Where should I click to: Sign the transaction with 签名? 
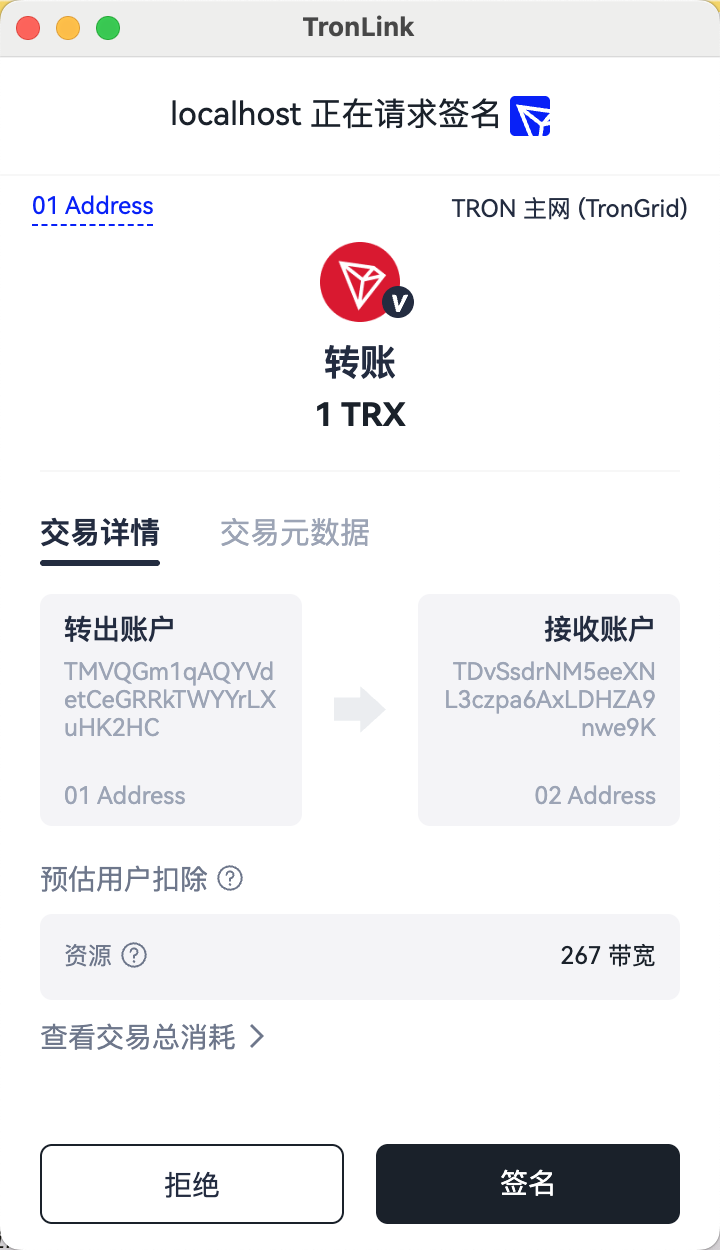tap(527, 1184)
